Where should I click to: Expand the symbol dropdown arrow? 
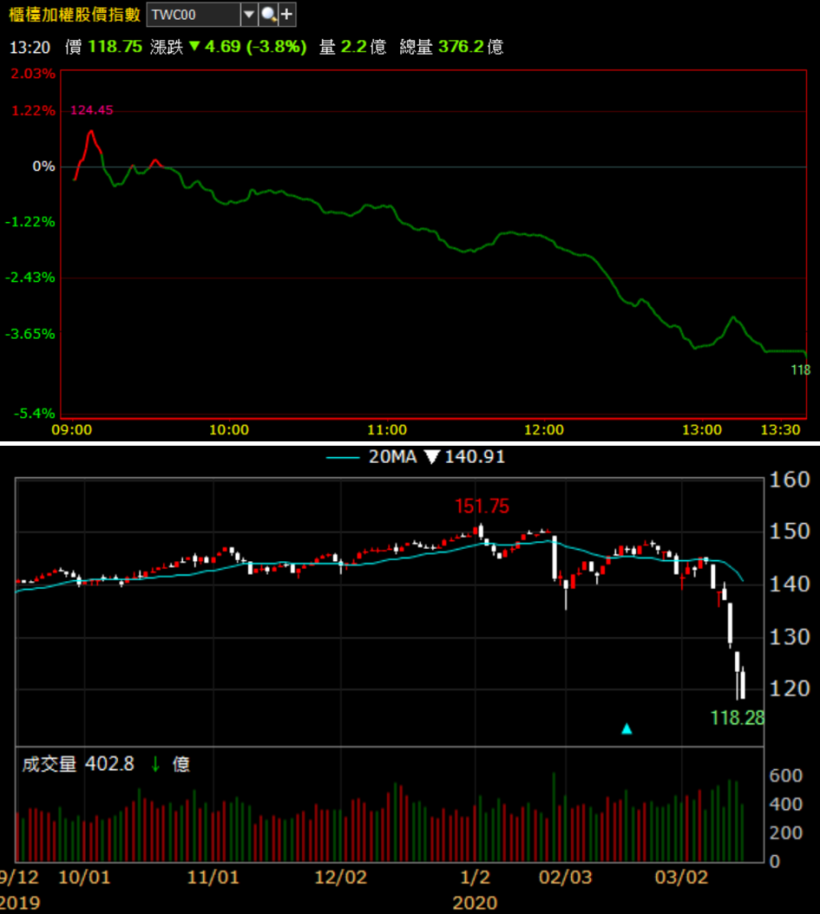pyautogui.click(x=249, y=14)
